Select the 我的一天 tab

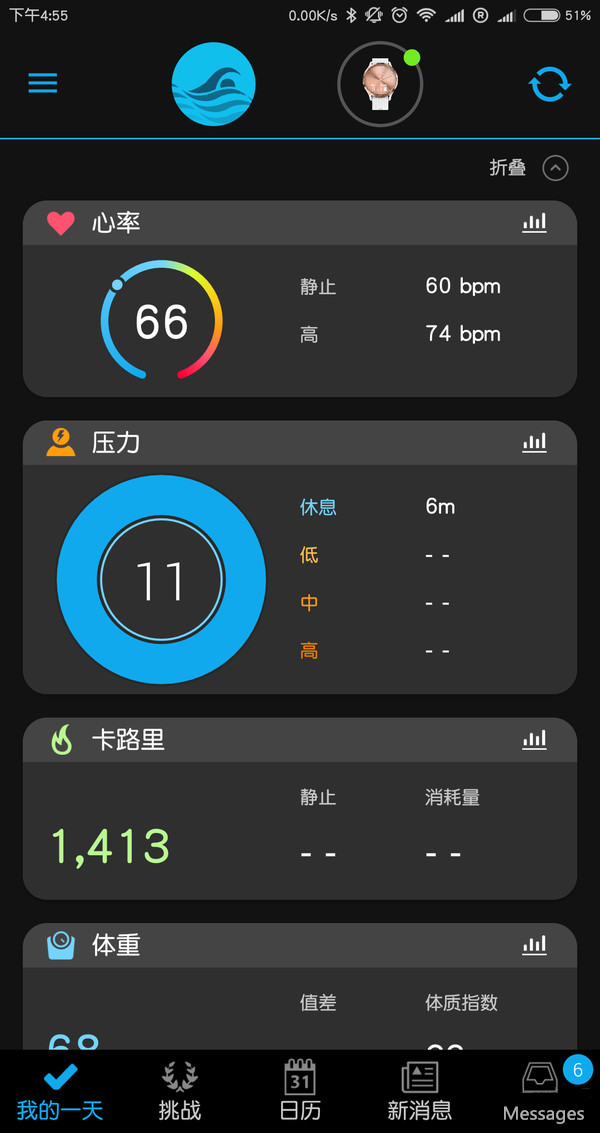point(60,1091)
